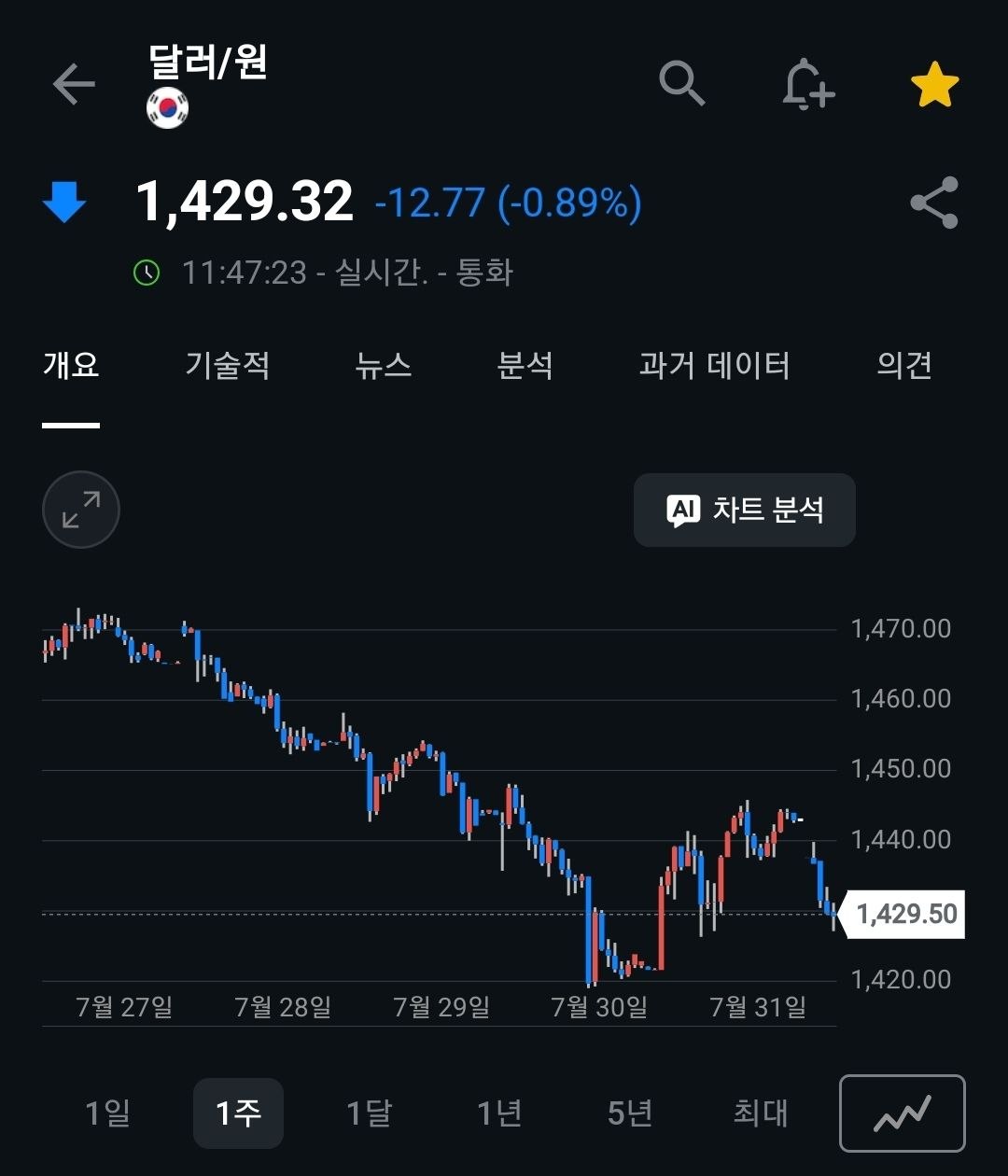The height and width of the screenshot is (1176, 1008).
Task: Select the 개요 tab
Action: click(x=71, y=365)
